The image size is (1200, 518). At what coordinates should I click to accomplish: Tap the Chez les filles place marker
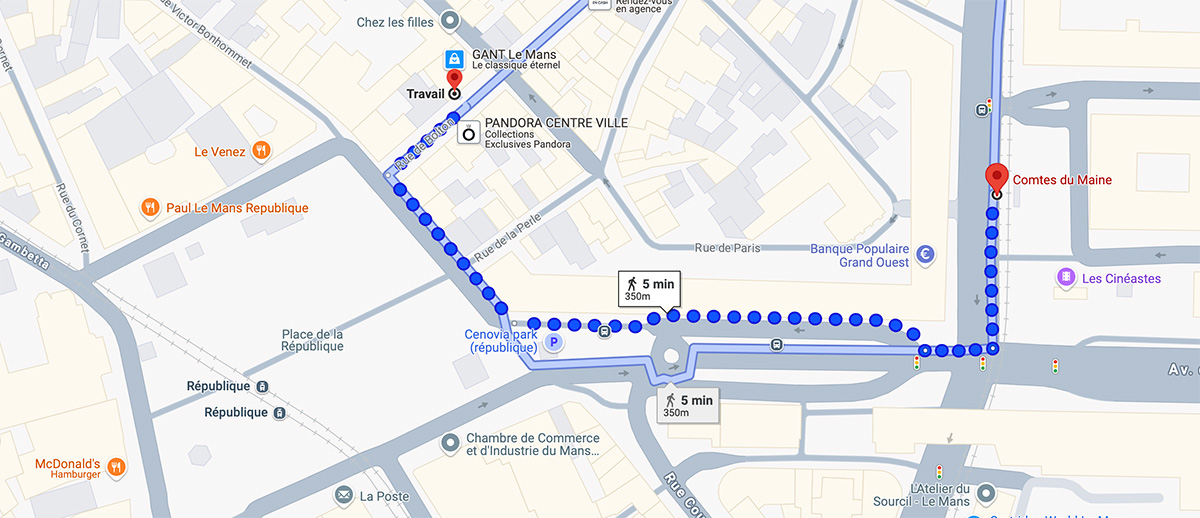(x=450, y=20)
